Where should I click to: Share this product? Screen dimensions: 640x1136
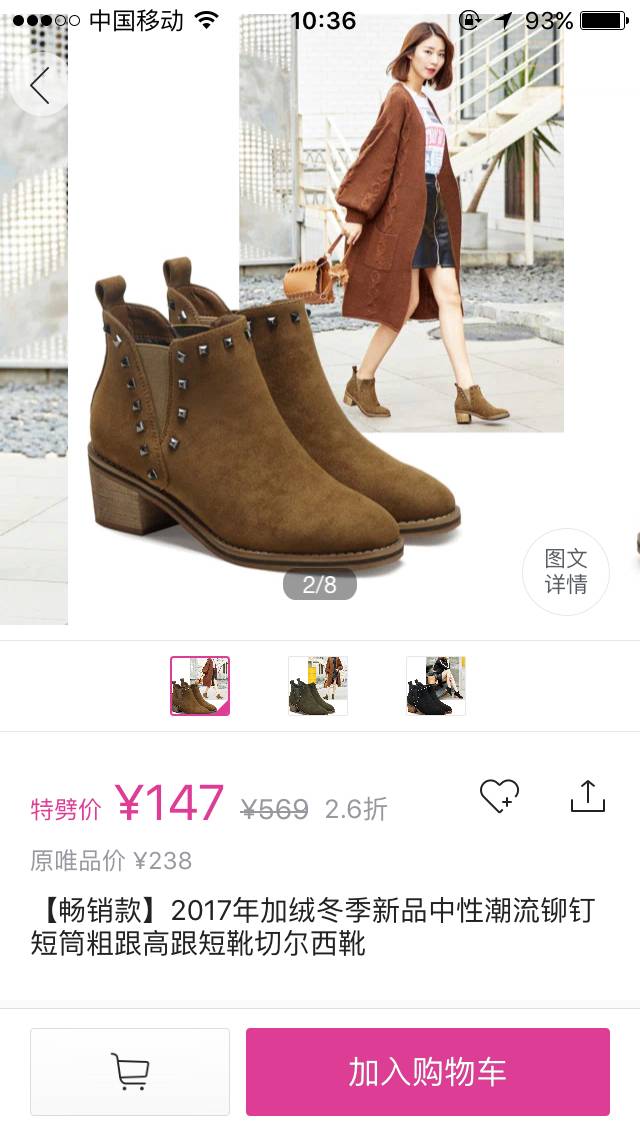[x=588, y=796]
